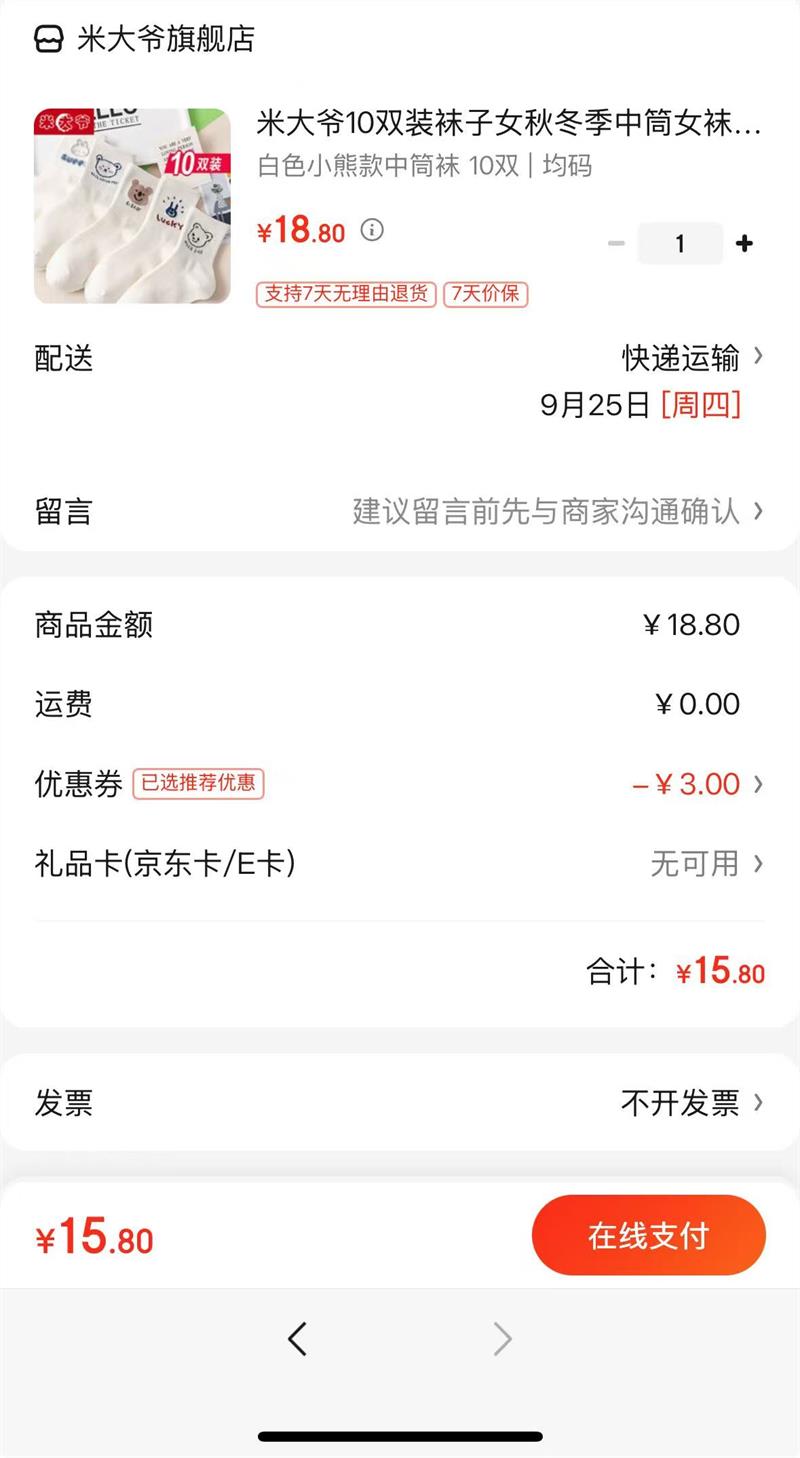Tap the quantity field showing 1
800x1458 pixels.
[680, 244]
